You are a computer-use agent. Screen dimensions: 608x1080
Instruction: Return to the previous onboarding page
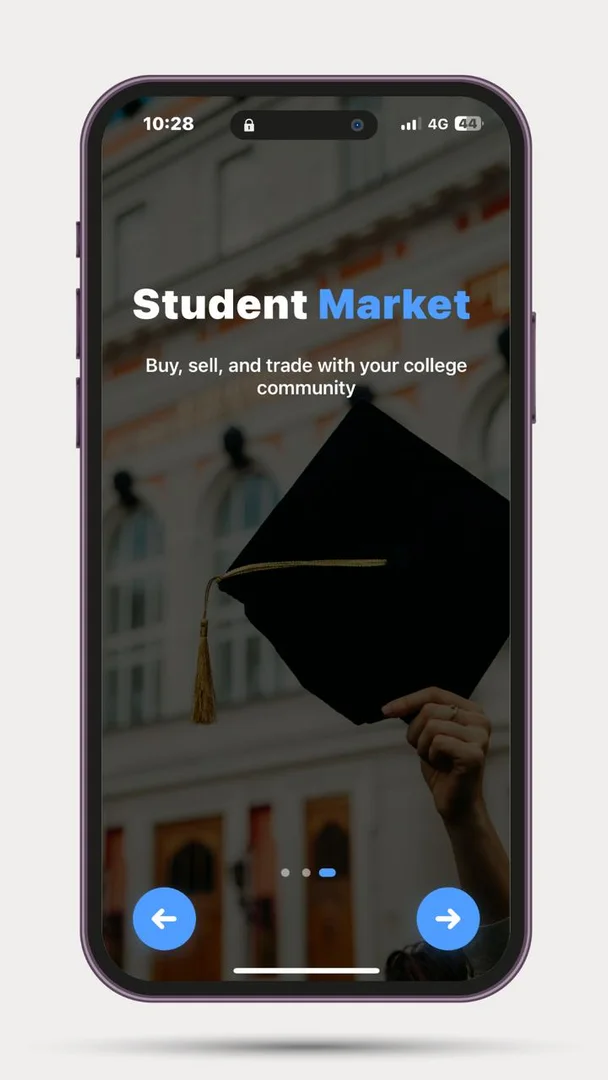point(164,919)
